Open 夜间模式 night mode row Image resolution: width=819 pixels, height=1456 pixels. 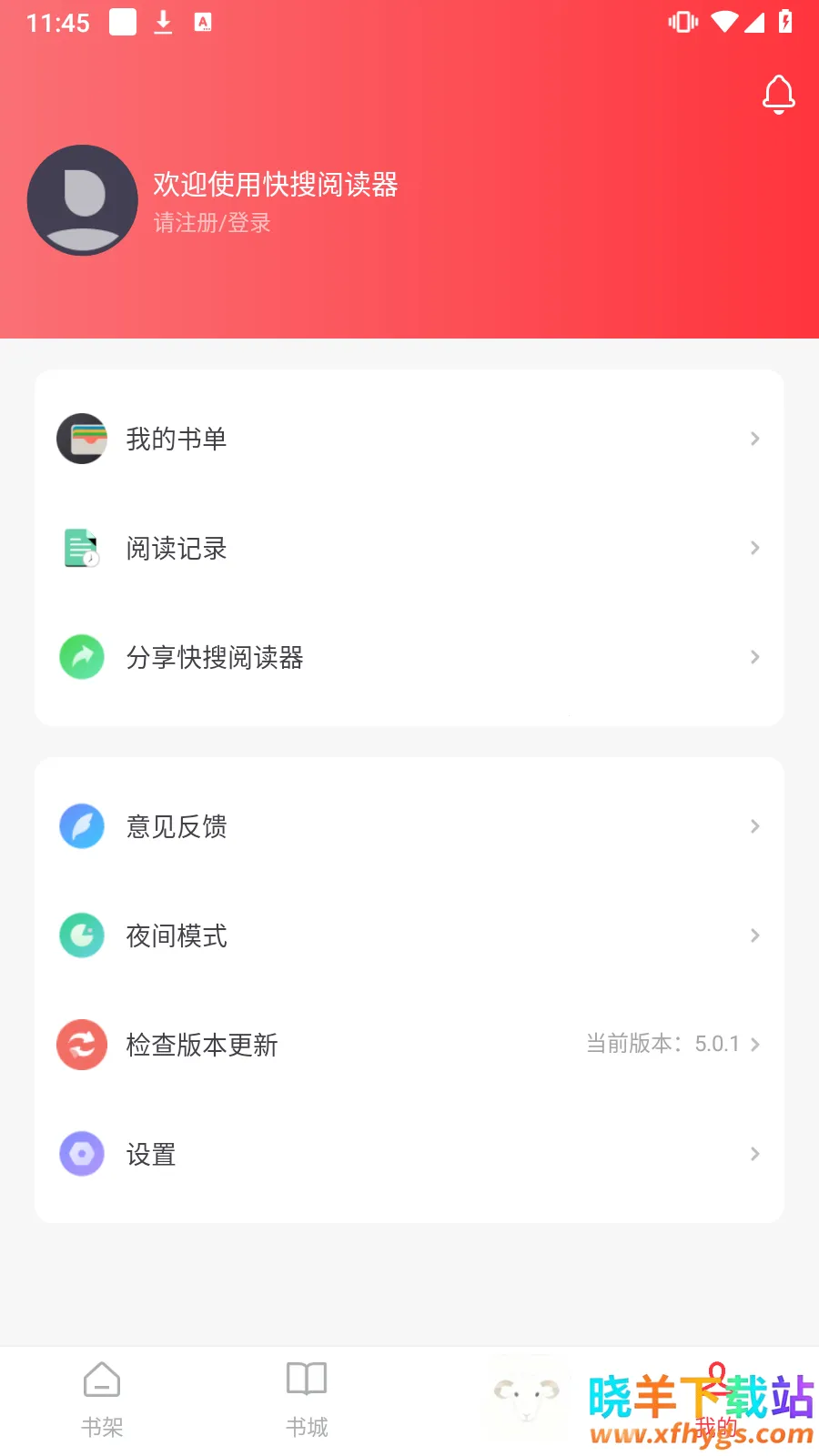click(409, 935)
